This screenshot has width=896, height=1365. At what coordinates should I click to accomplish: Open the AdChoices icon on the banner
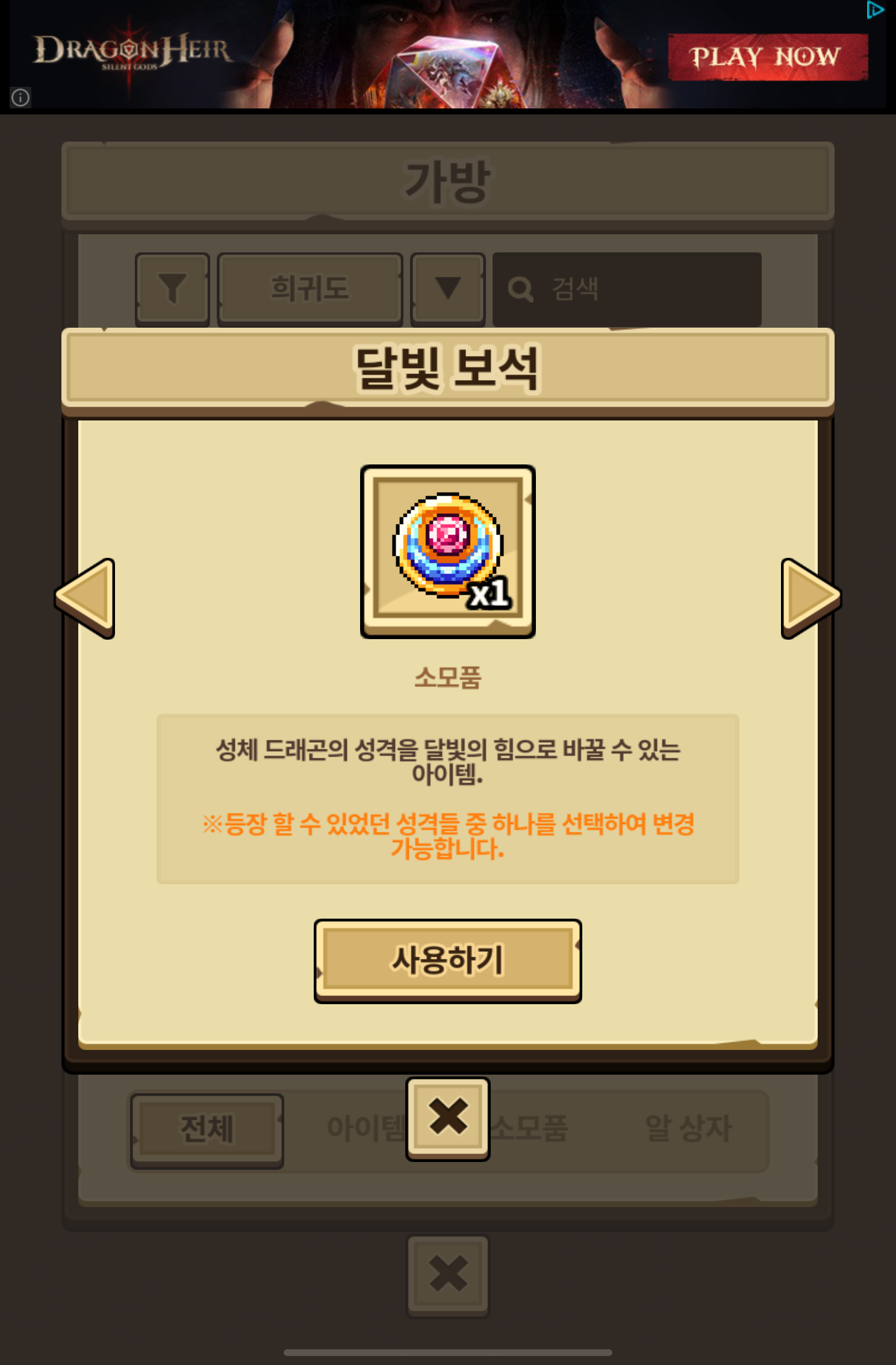point(875,10)
